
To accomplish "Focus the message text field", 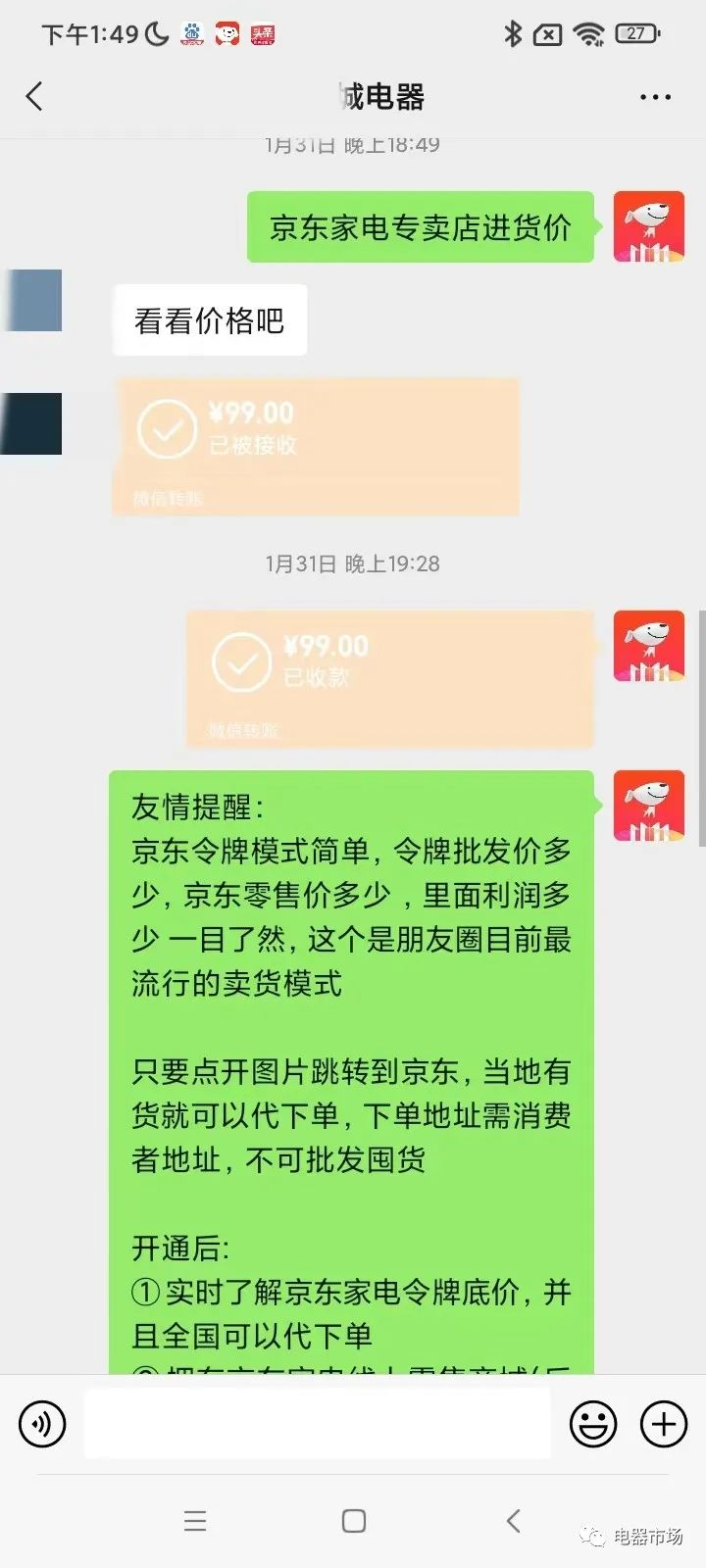I will click(x=317, y=1423).
